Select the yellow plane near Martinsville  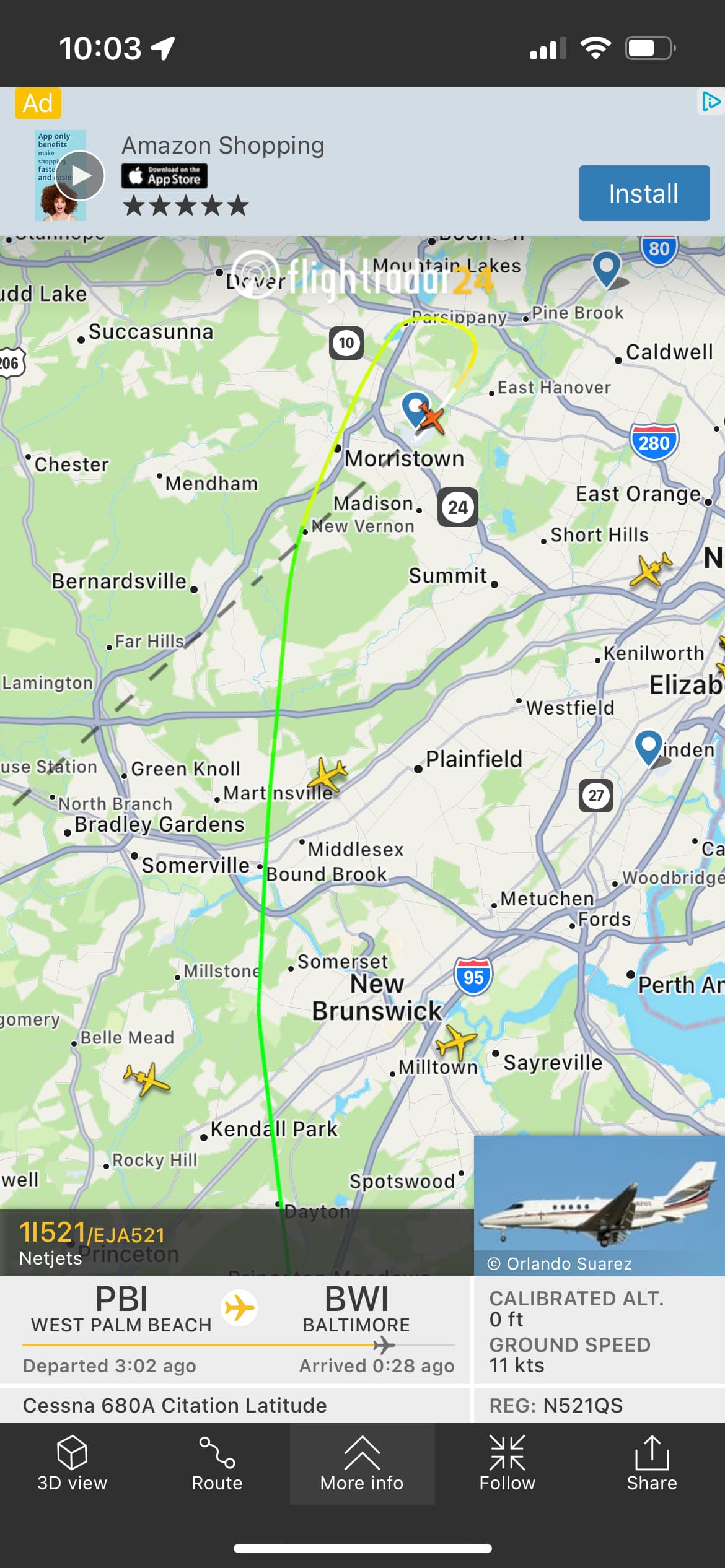(328, 774)
